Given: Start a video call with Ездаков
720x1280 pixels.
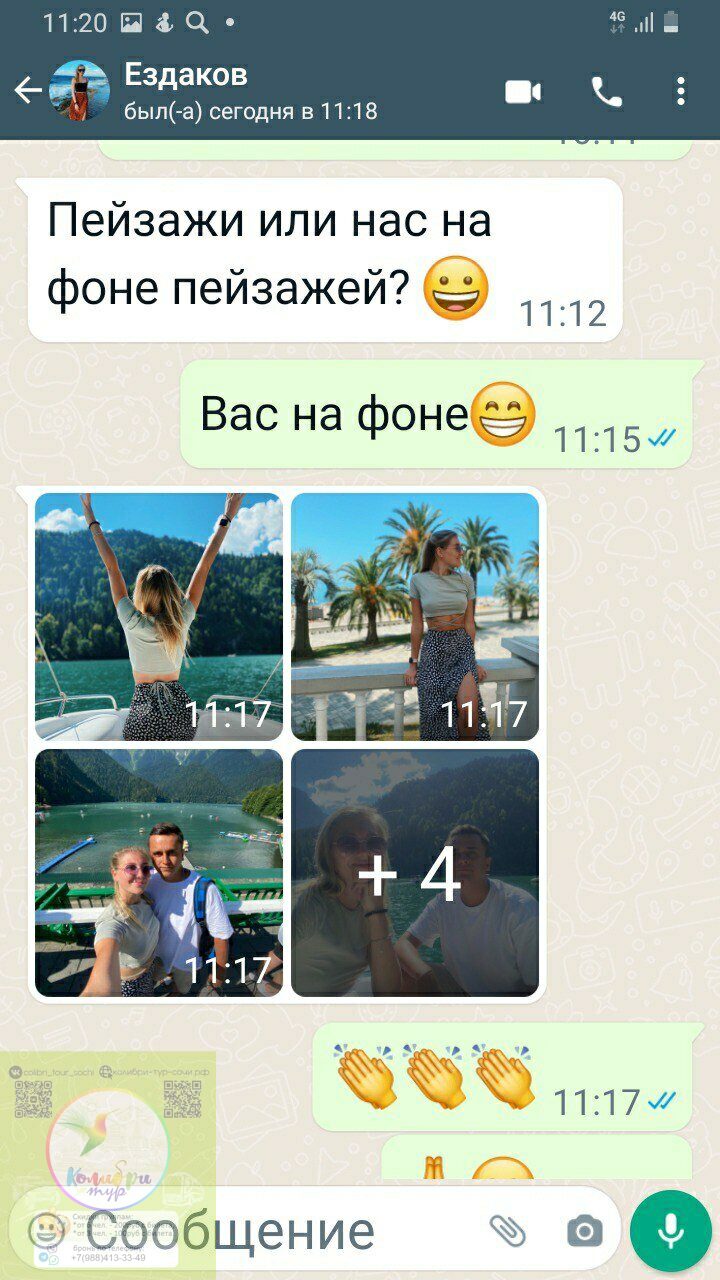Looking at the screenshot, I should (x=523, y=93).
